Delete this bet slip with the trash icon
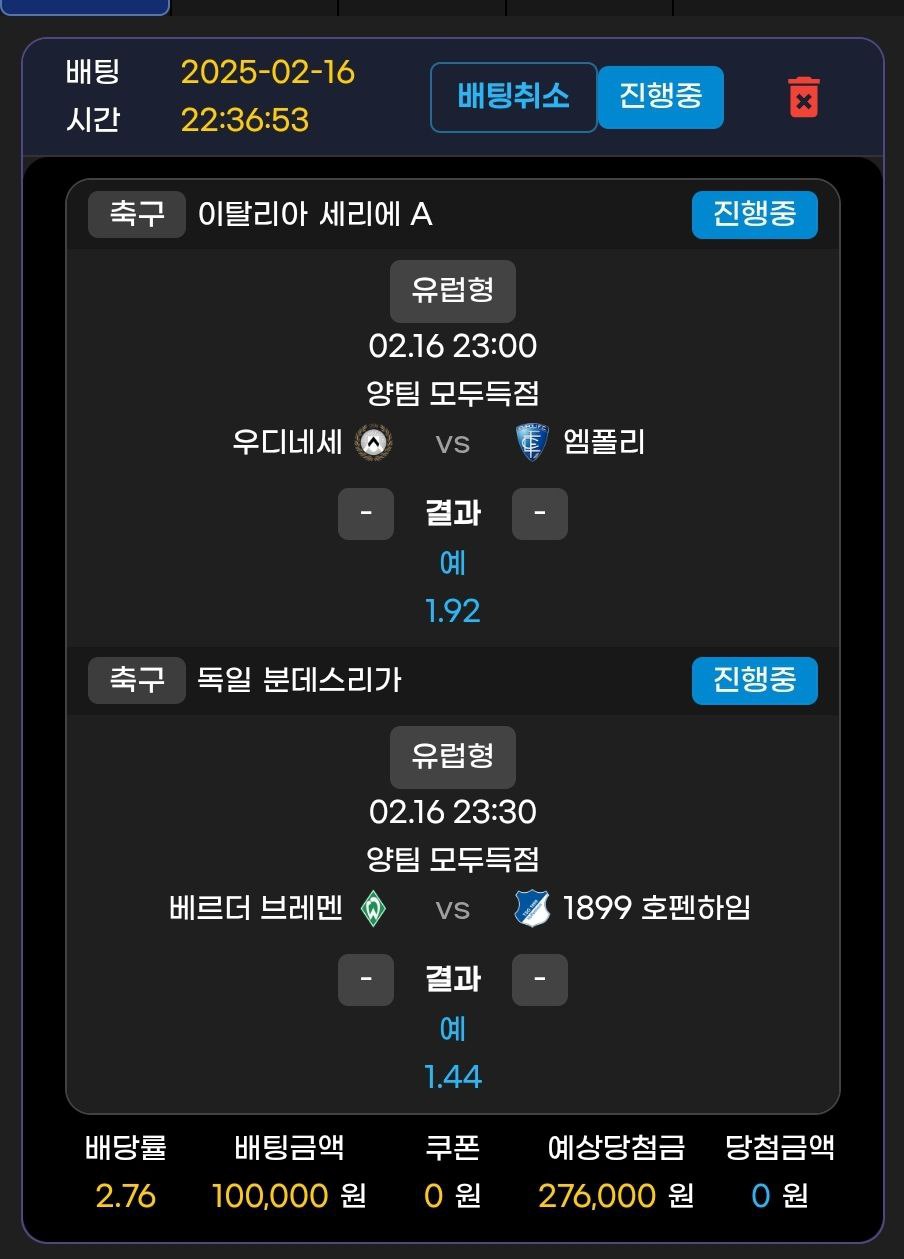The height and width of the screenshot is (1259, 904). click(803, 97)
